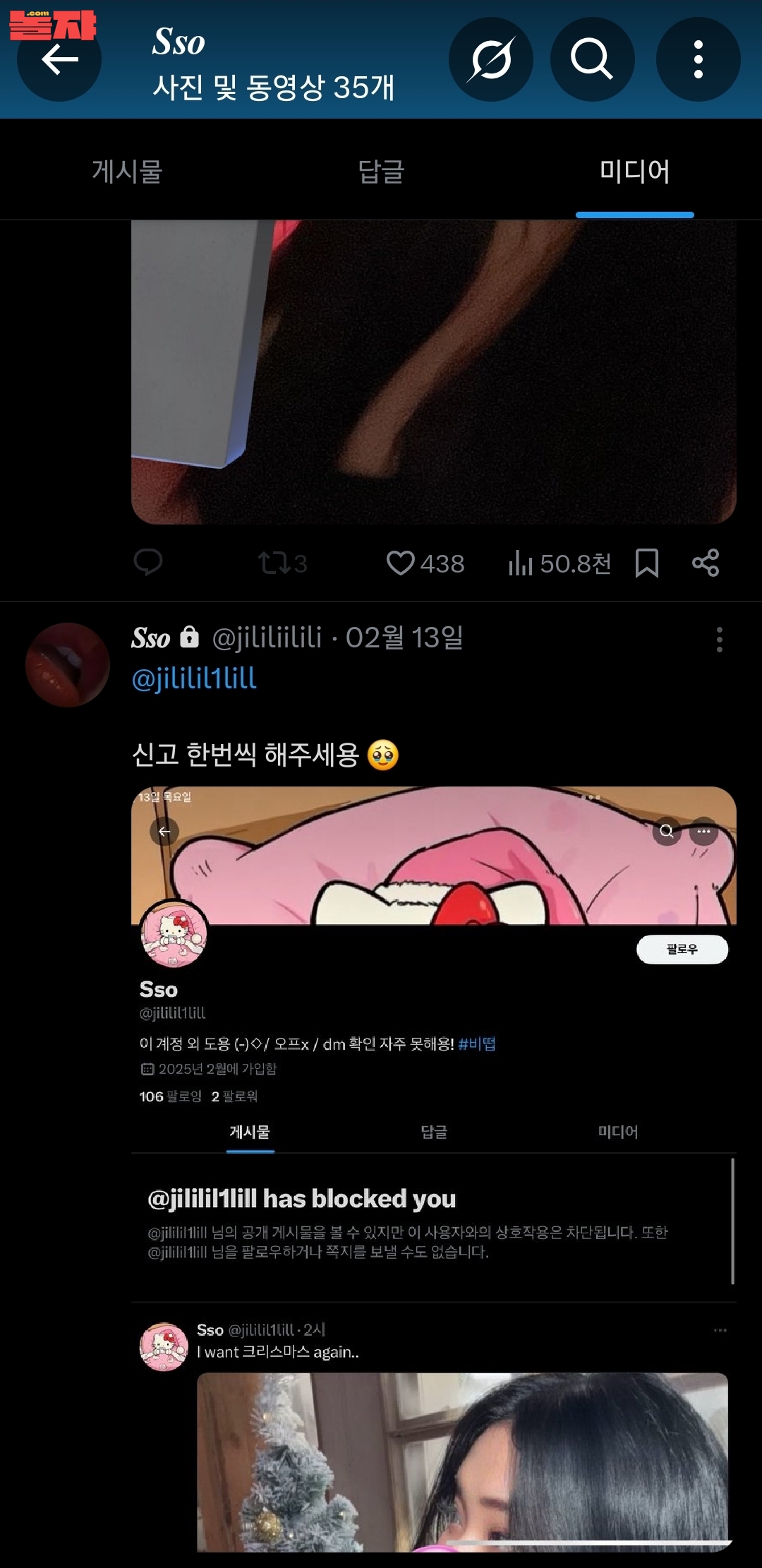Switch to the 게시물 tab
This screenshot has width=762, height=1568.
127,172
